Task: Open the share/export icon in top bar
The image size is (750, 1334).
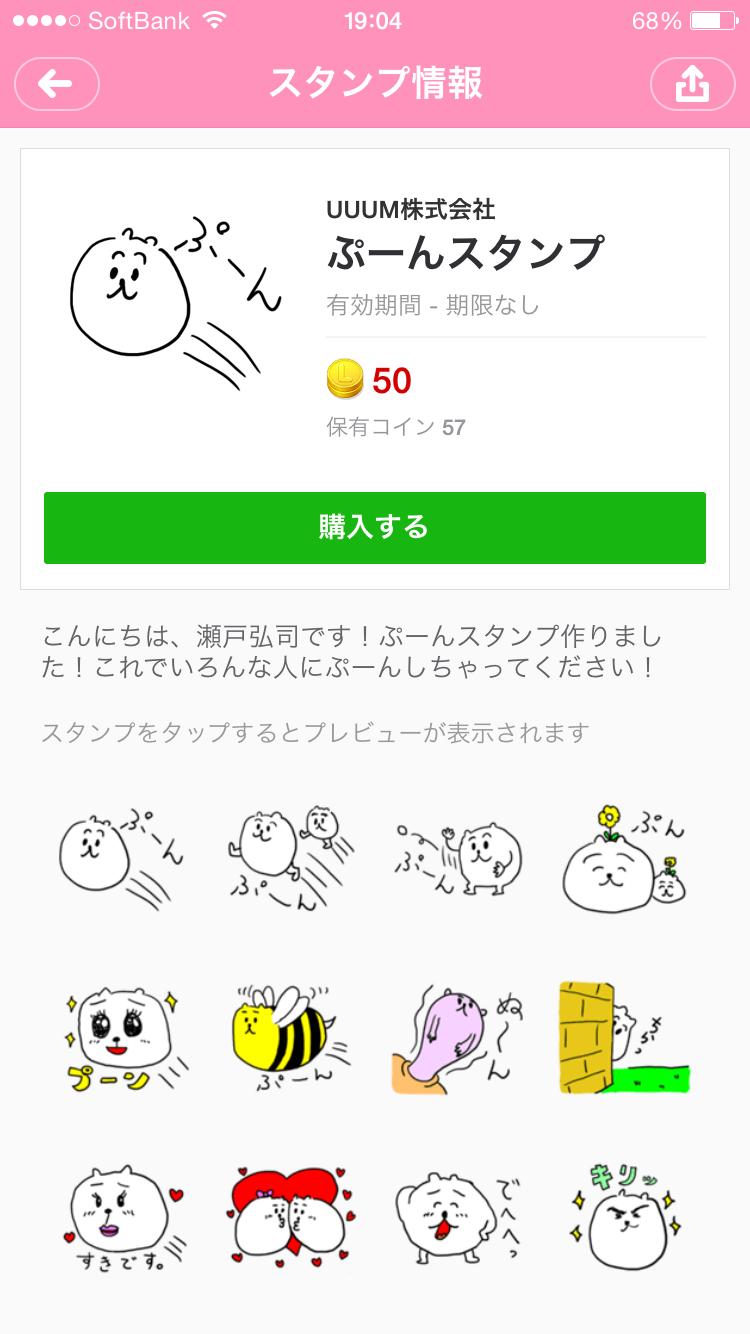Action: pos(694,84)
